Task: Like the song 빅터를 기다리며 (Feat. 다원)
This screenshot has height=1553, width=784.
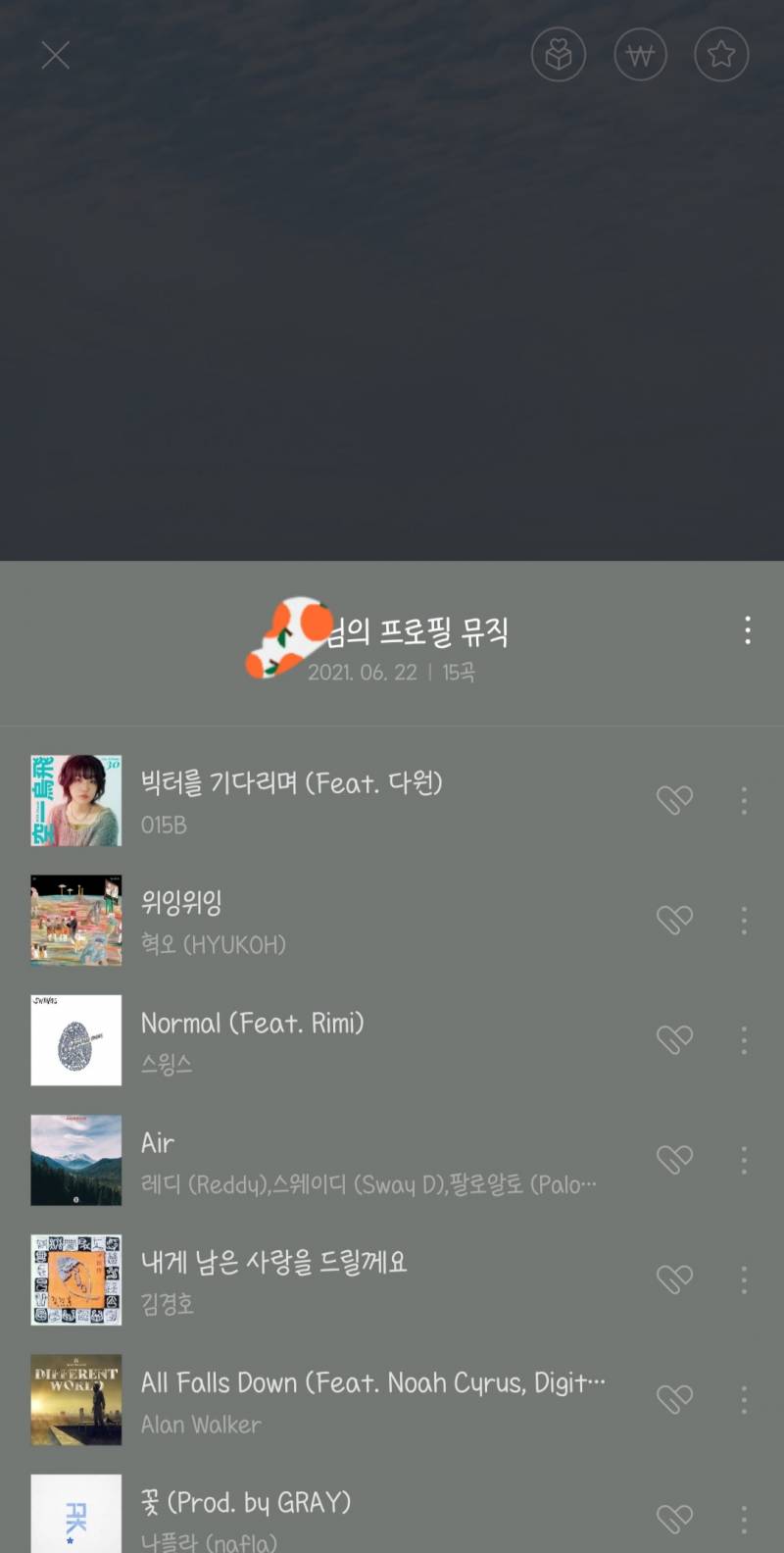Action: pos(675,801)
